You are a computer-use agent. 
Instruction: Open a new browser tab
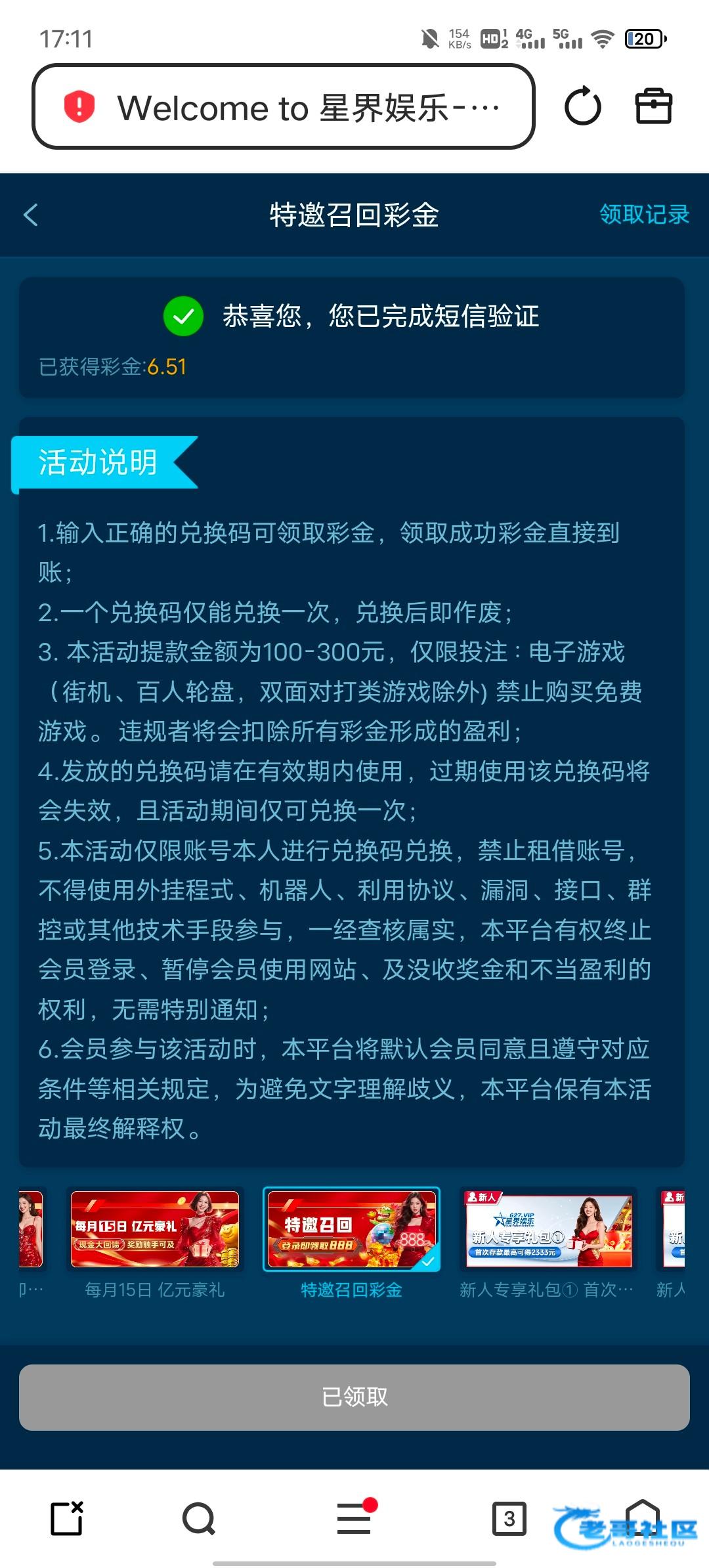67,1518
